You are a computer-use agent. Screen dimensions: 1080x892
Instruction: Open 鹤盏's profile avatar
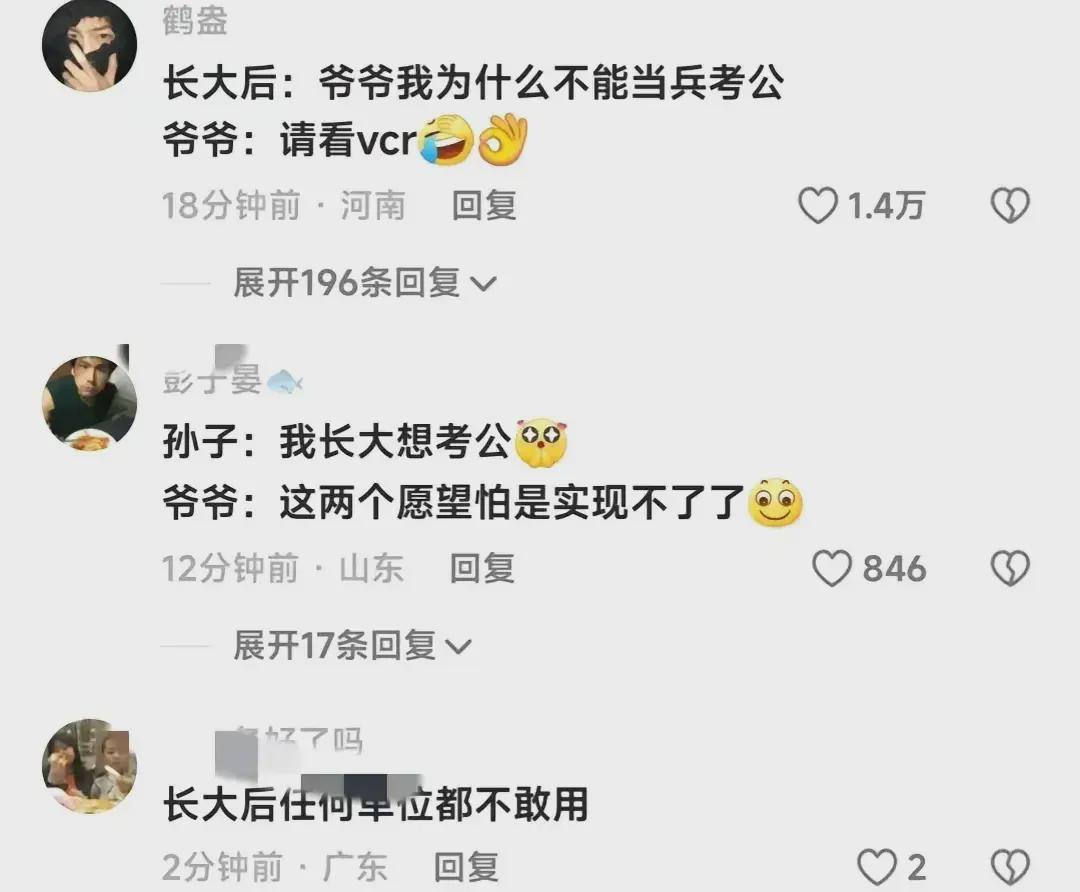[89, 45]
